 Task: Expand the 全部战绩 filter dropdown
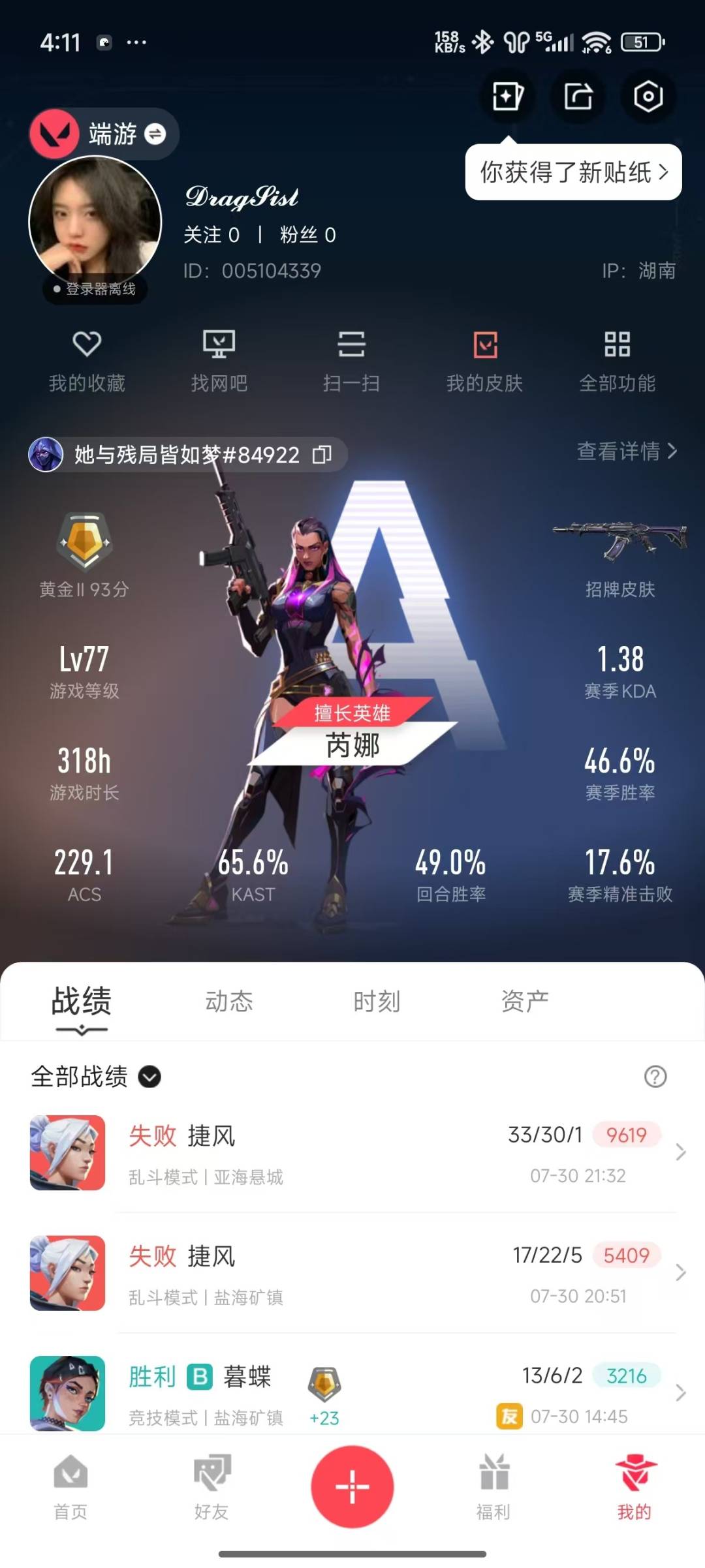[x=149, y=1077]
